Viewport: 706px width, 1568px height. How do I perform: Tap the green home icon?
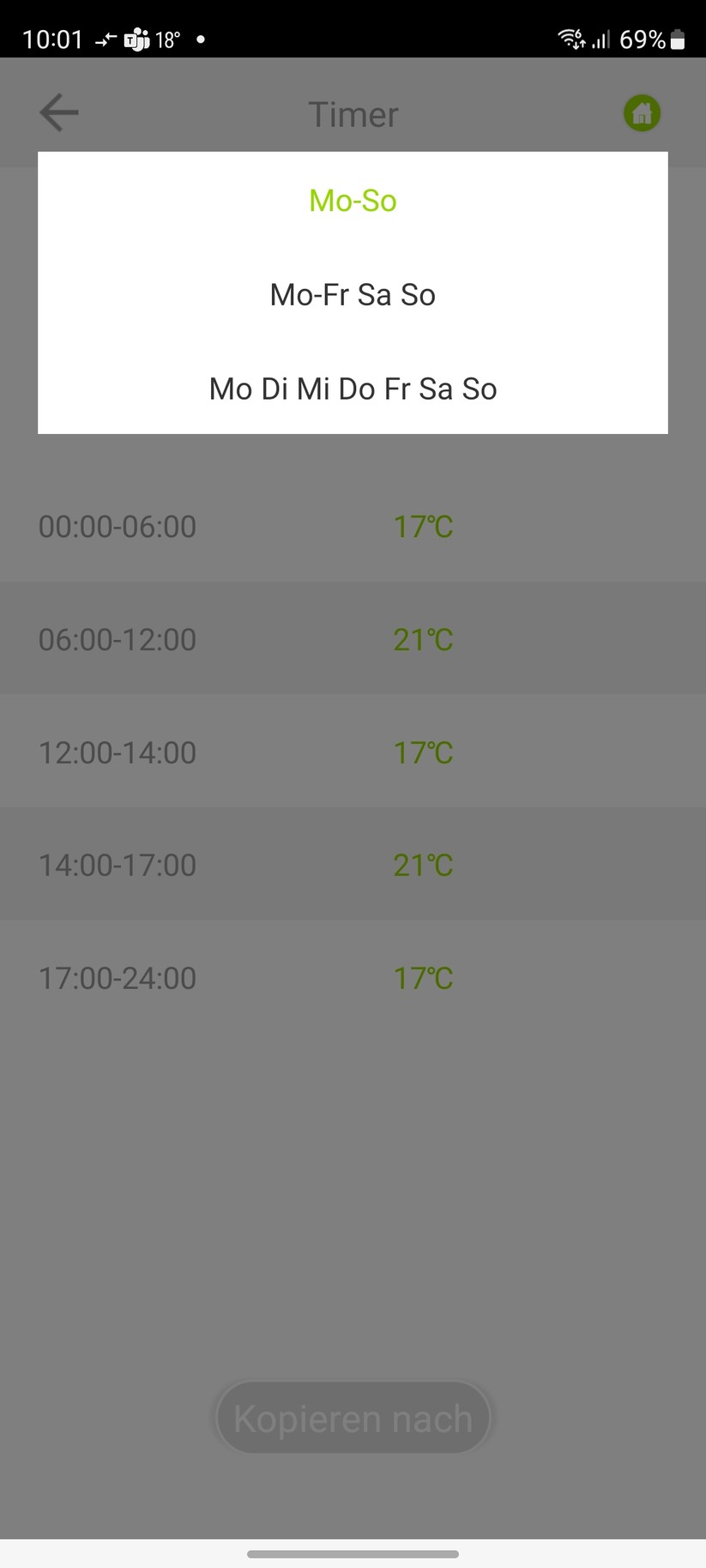click(641, 112)
